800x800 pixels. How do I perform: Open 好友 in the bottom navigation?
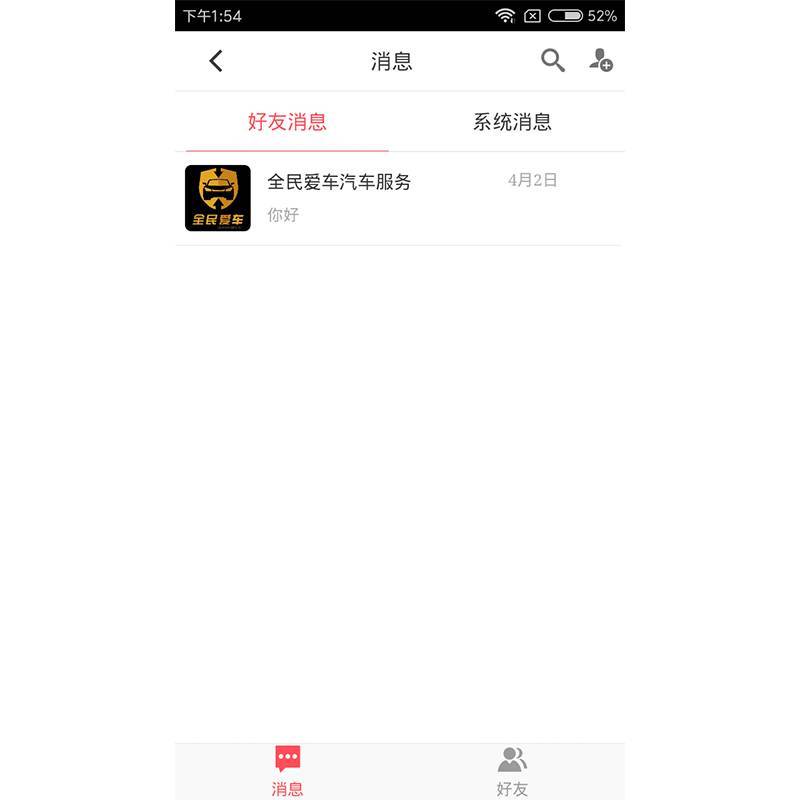512,771
